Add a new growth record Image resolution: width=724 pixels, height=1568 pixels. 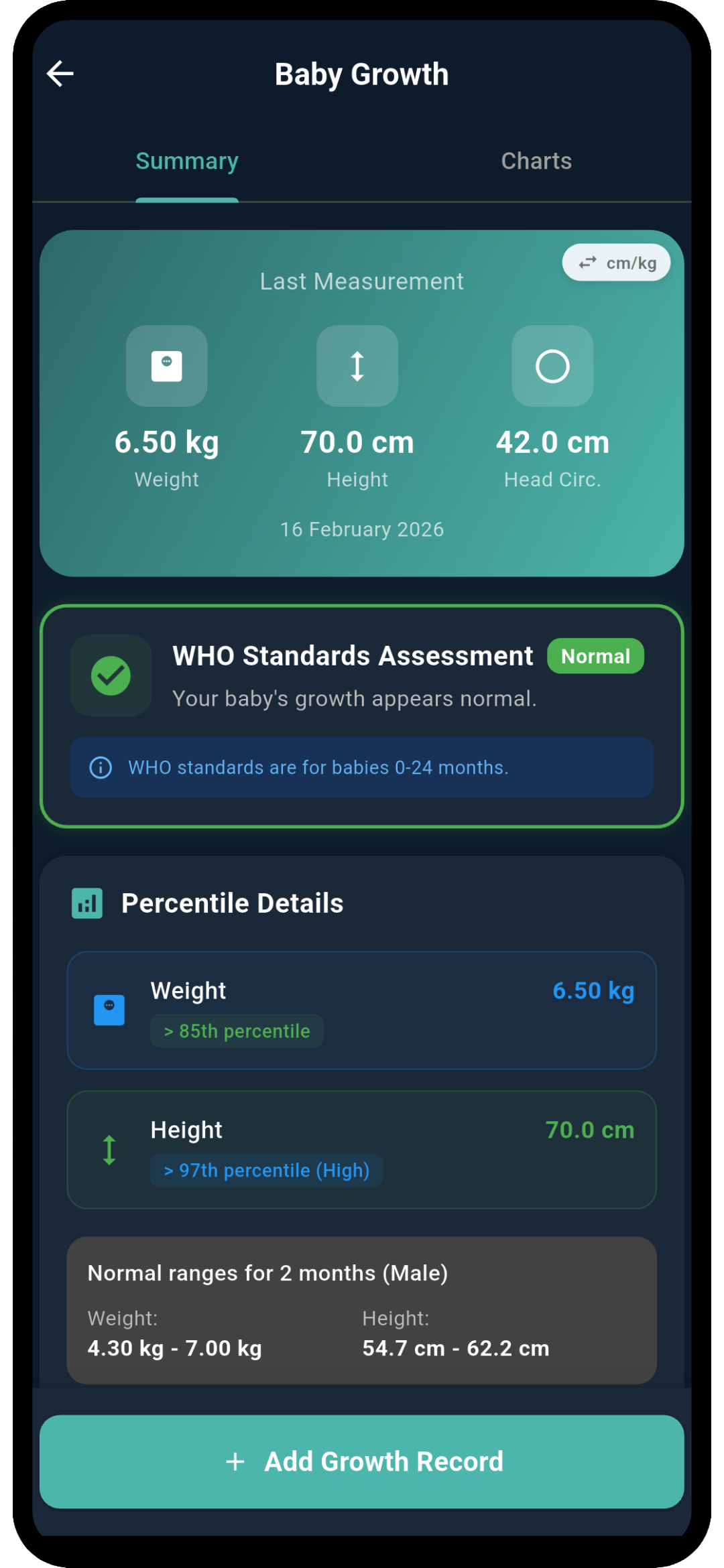(362, 1461)
